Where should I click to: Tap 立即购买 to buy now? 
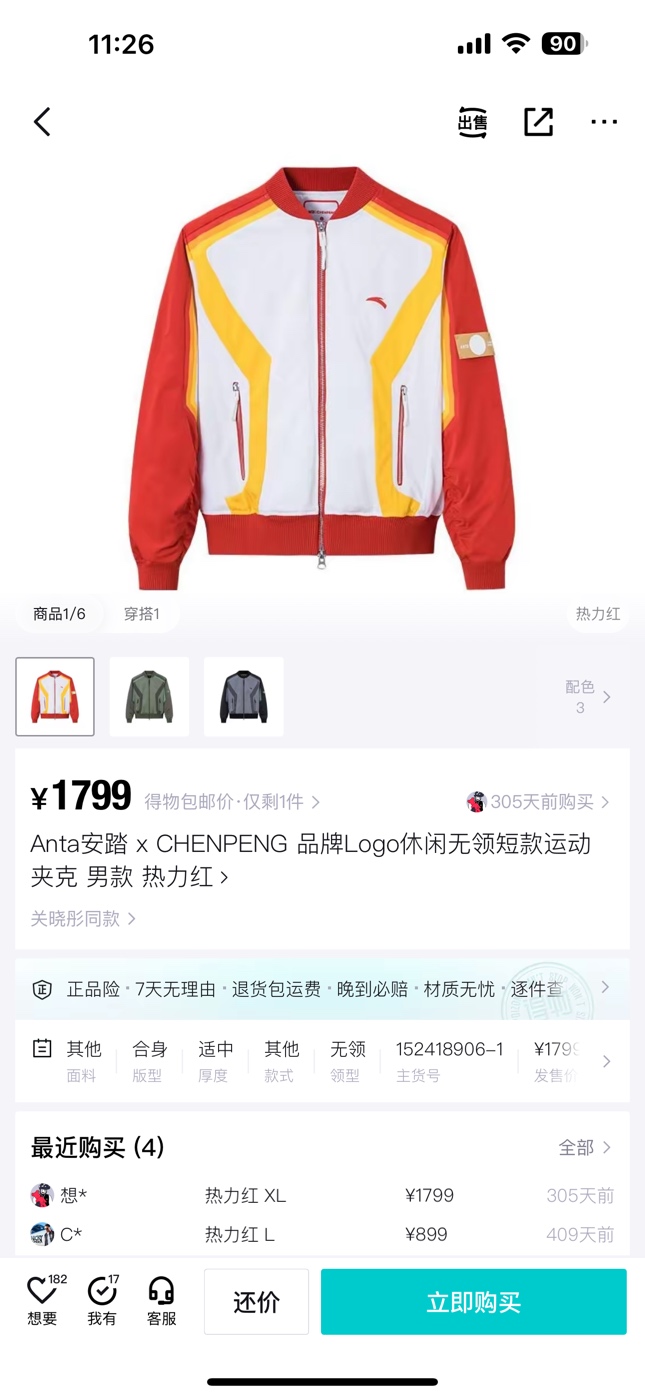click(x=473, y=1302)
